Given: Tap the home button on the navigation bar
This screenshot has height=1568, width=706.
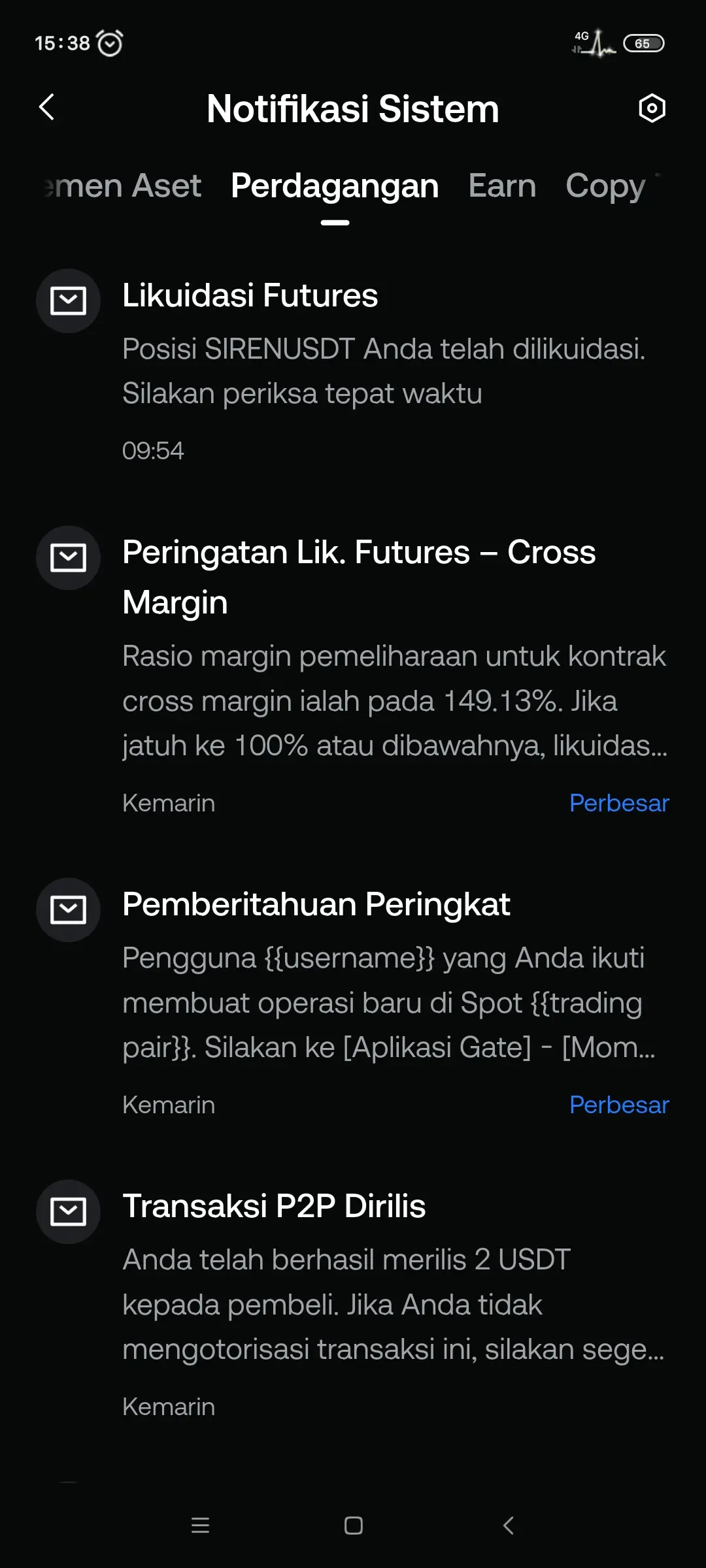Looking at the screenshot, I should point(353,1525).
